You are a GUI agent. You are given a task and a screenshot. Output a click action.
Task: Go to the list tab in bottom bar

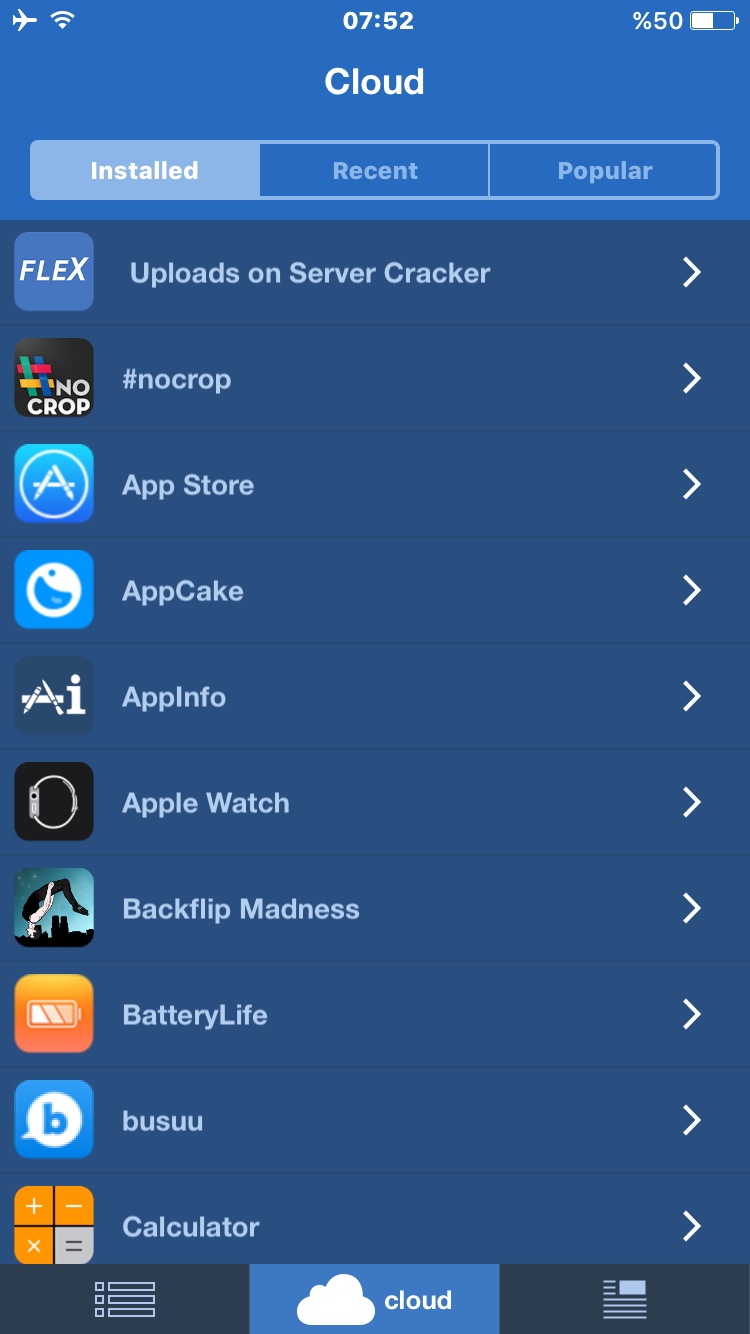pyautogui.click(x=125, y=1299)
